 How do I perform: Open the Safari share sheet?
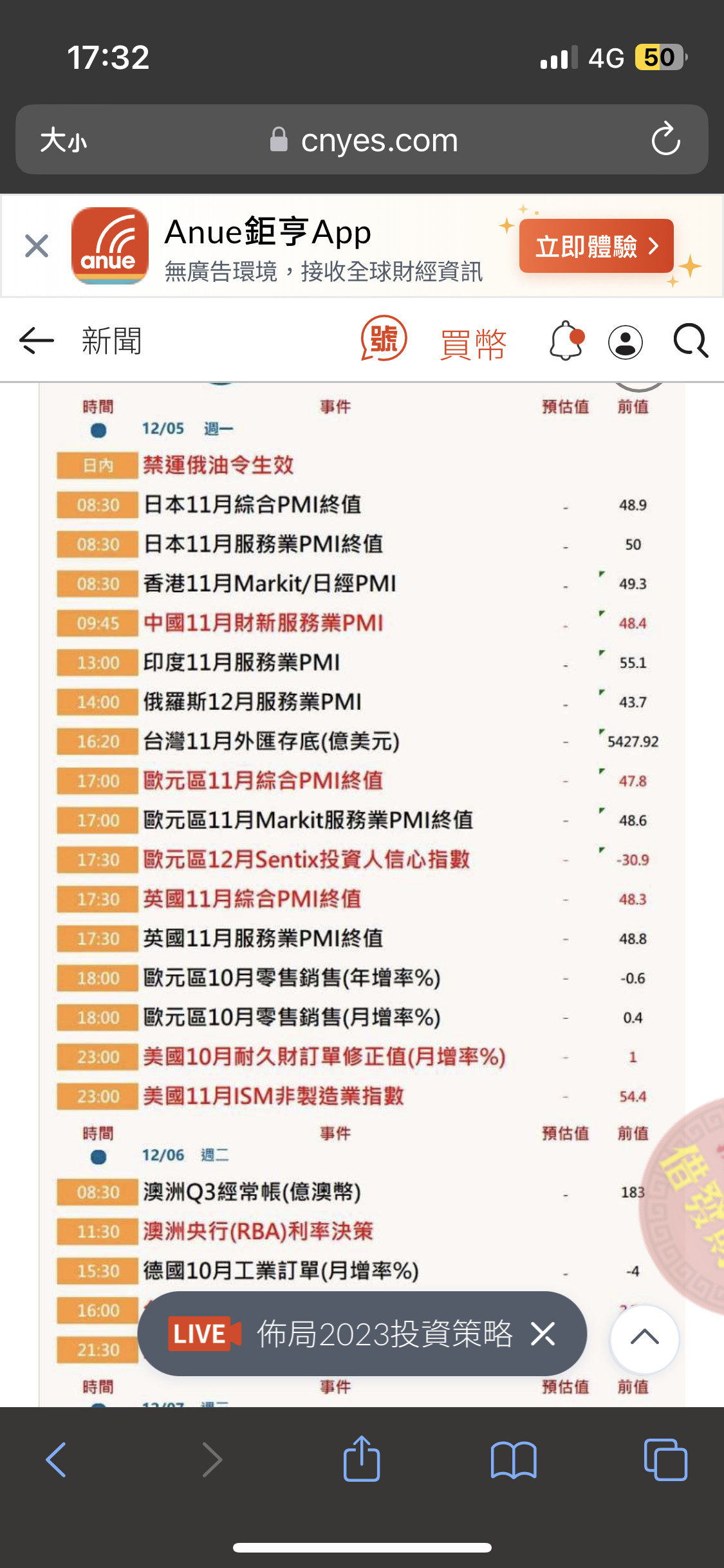(362, 1459)
